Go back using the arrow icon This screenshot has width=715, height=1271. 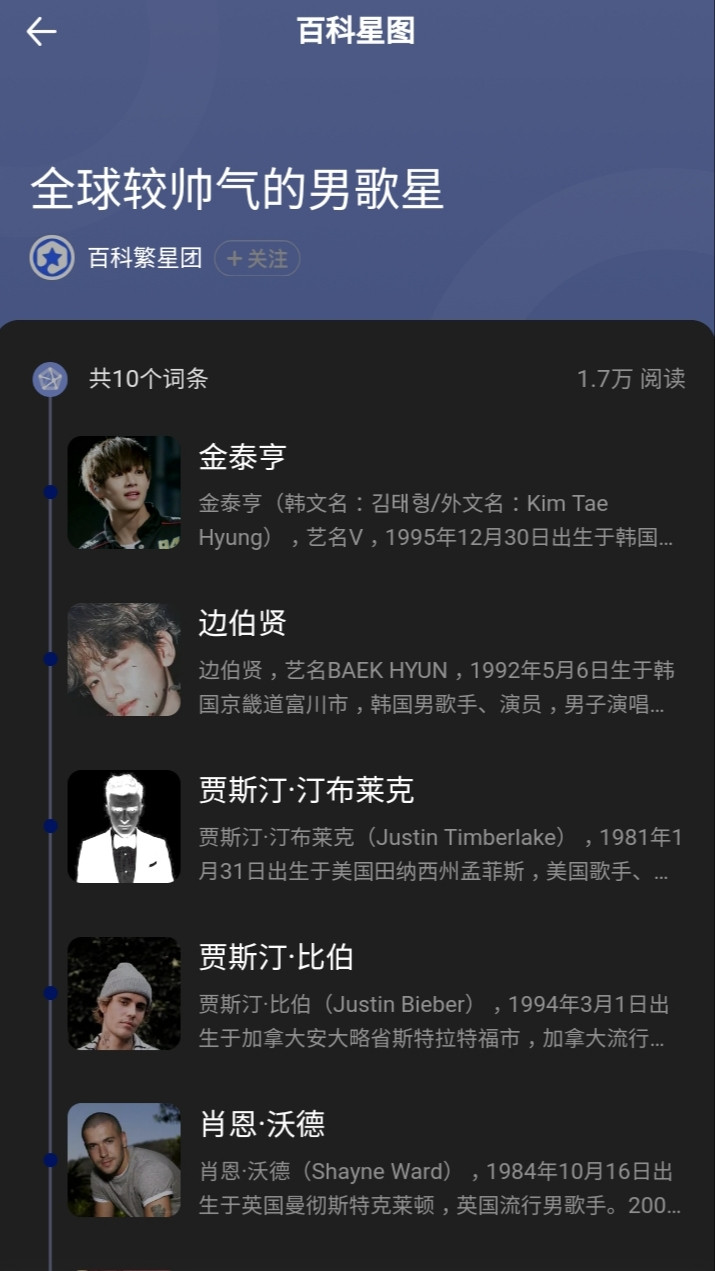point(41,32)
